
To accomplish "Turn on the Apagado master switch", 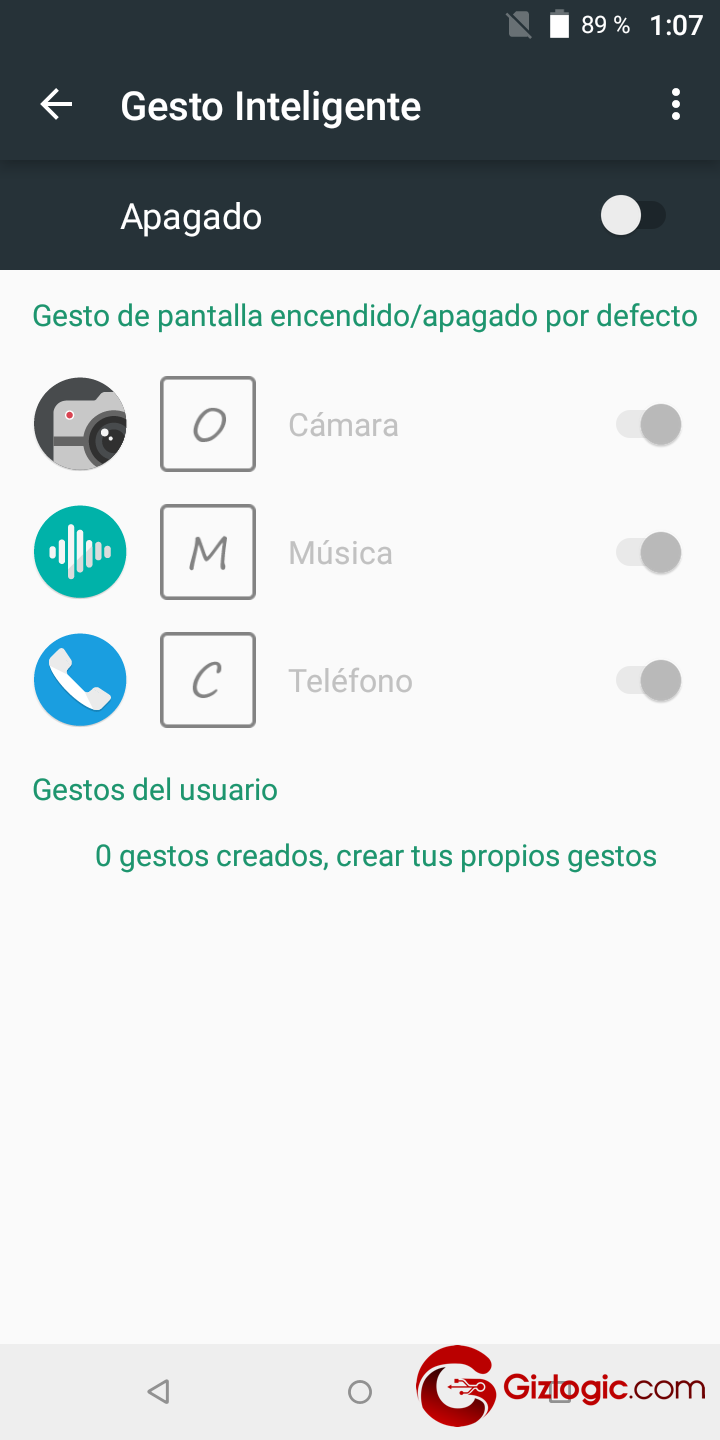I will [633, 216].
